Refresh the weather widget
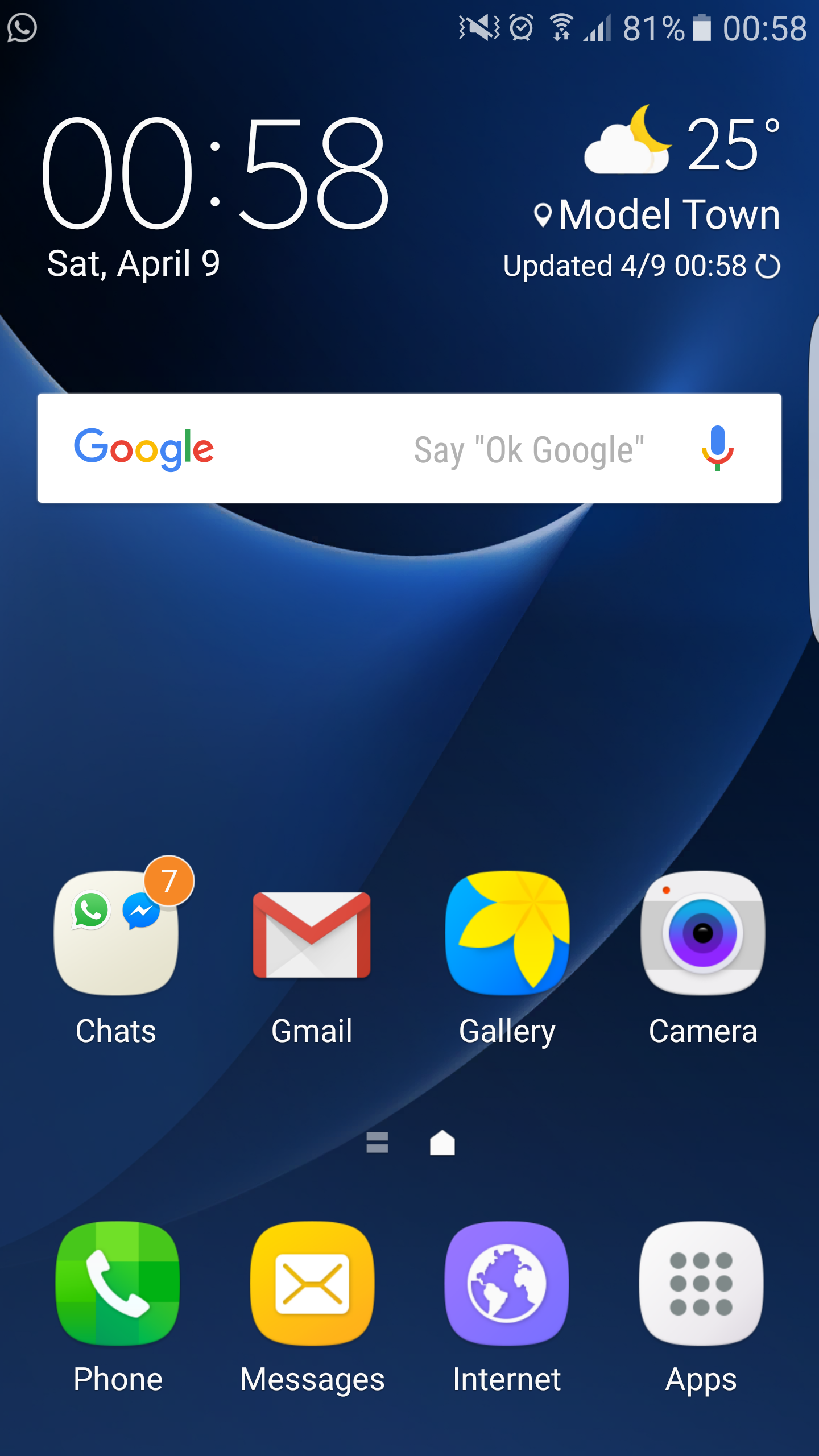The width and height of the screenshot is (819, 1456). pos(768,266)
